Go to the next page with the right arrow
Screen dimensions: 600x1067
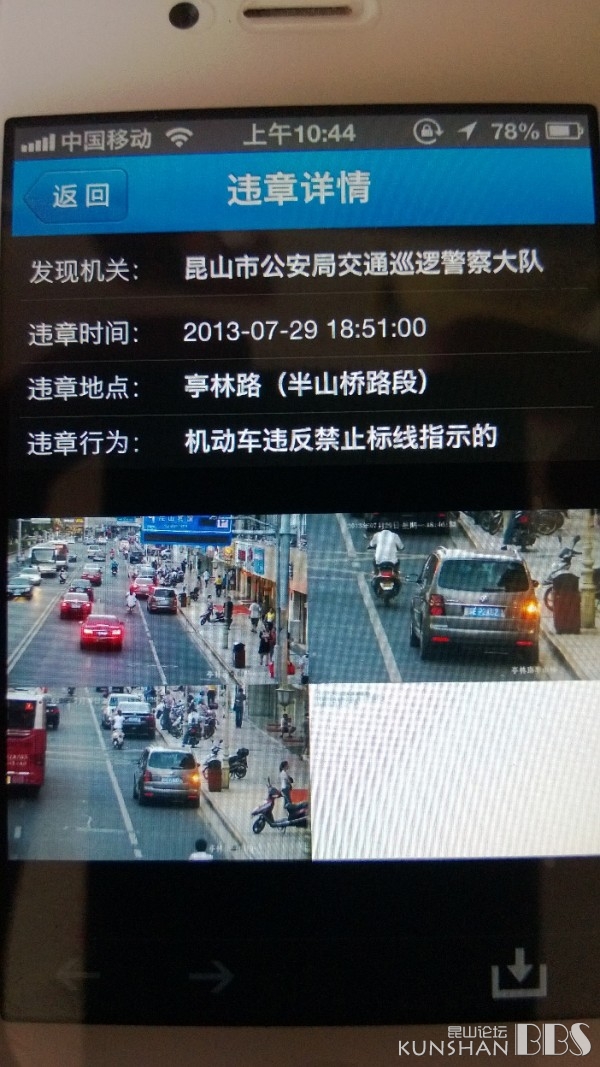[x=212, y=976]
